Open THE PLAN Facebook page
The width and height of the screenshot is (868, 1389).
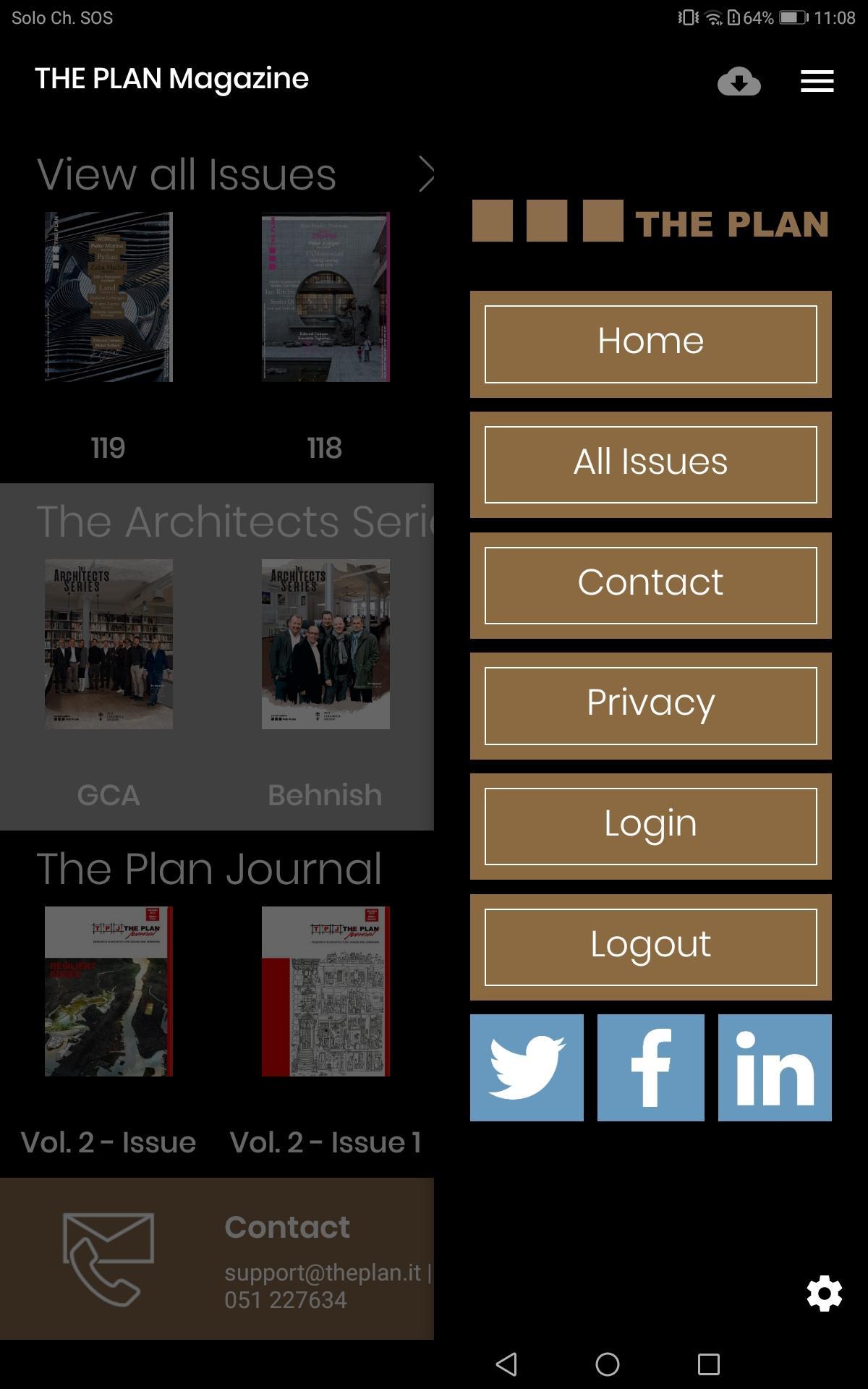(x=650, y=1067)
